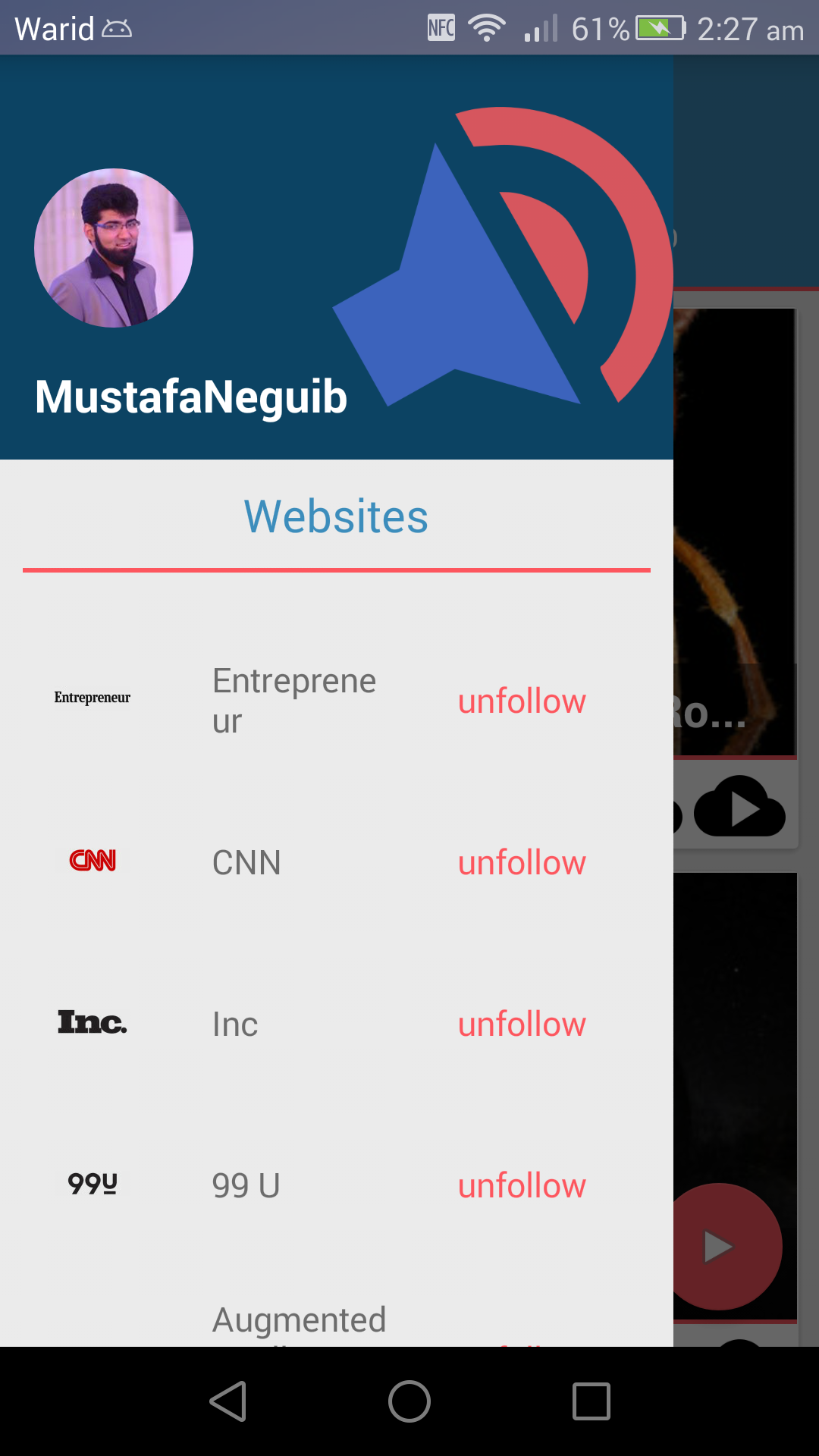Open the recent apps view

coord(591,1401)
